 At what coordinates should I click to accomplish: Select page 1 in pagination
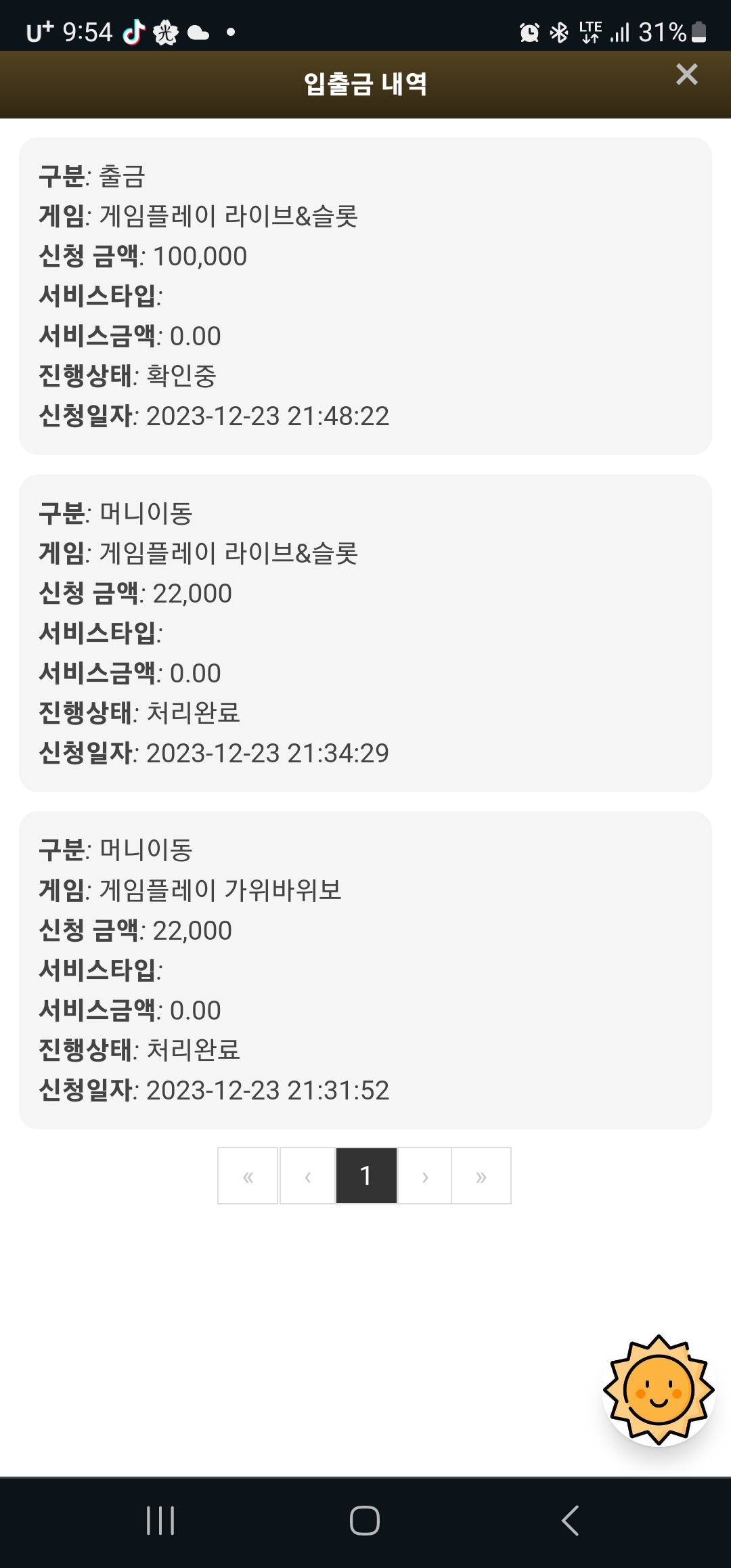point(366,1175)
